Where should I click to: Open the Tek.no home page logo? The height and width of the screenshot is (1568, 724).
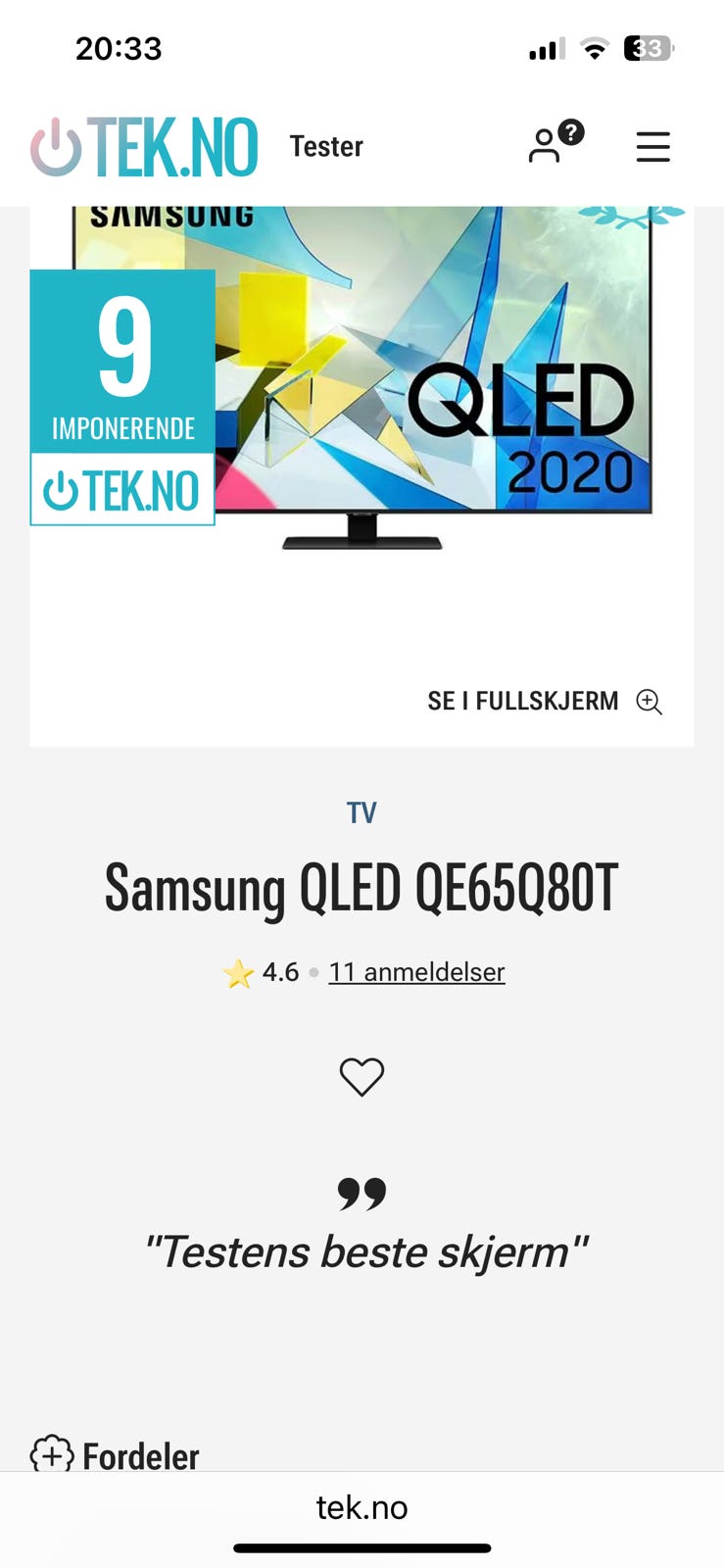144,147
